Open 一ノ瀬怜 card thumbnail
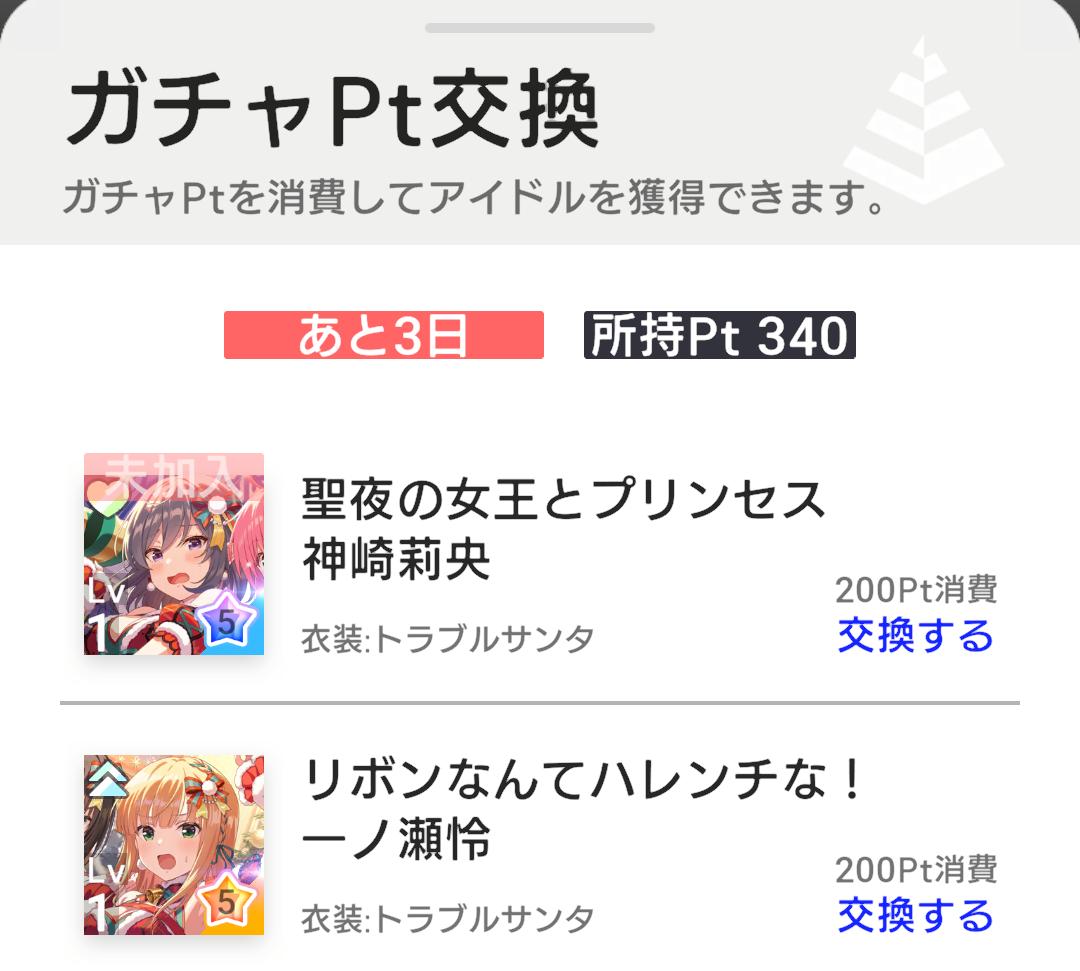 174,845
